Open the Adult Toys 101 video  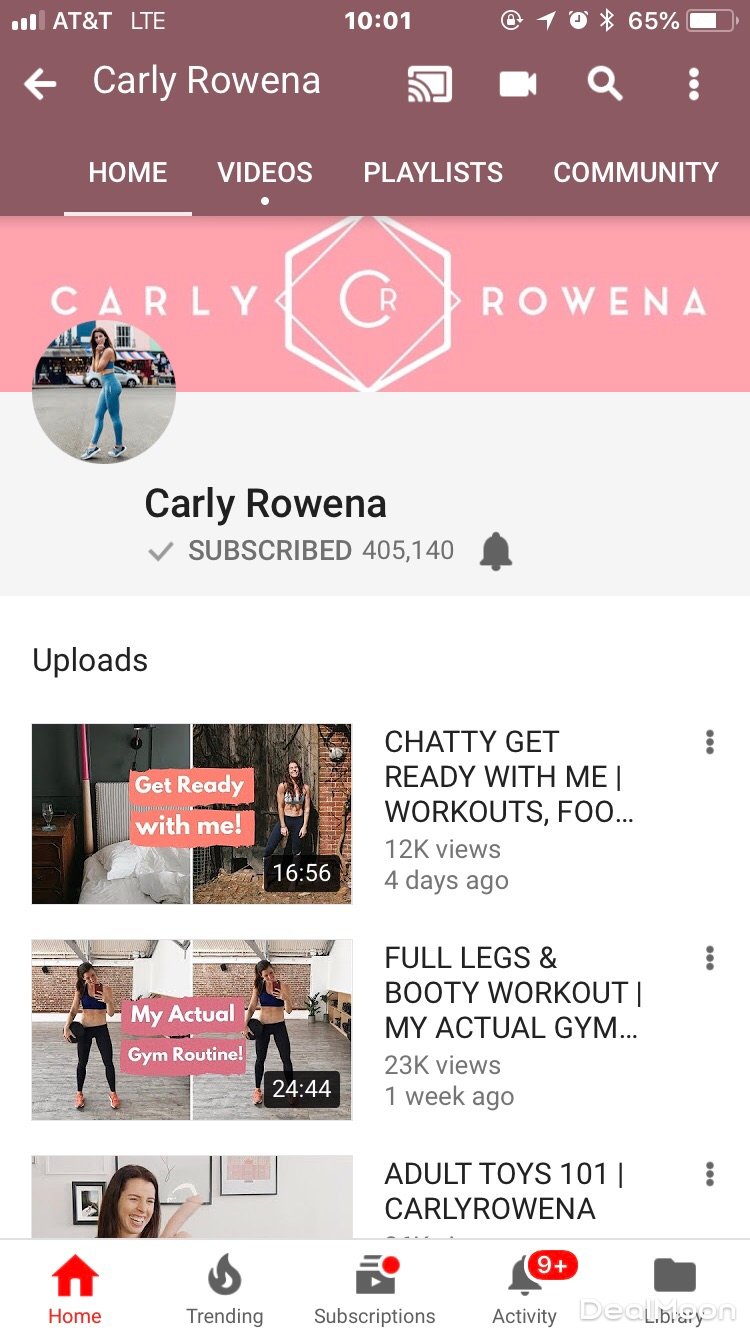pos(192,1197)
